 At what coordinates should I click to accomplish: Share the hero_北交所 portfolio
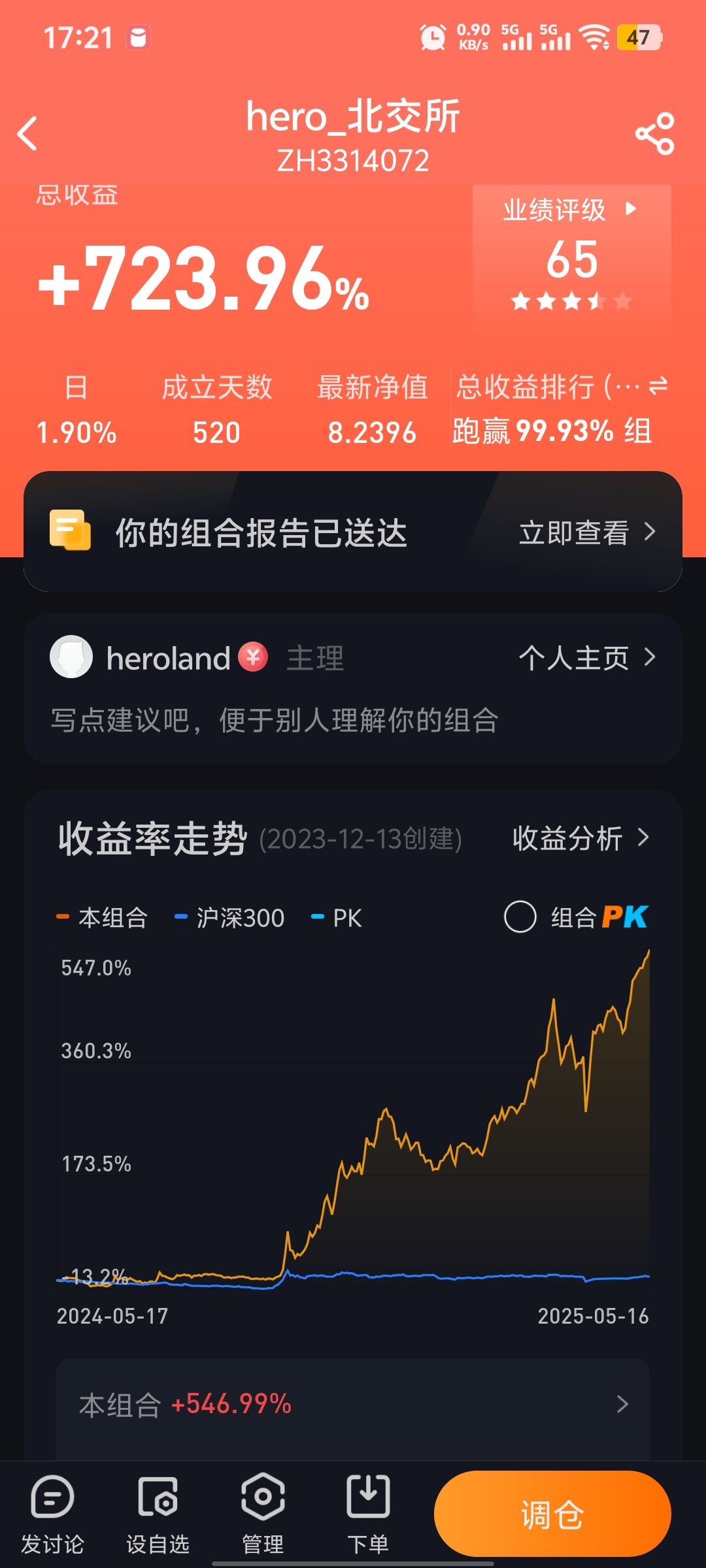pos(654,134)
